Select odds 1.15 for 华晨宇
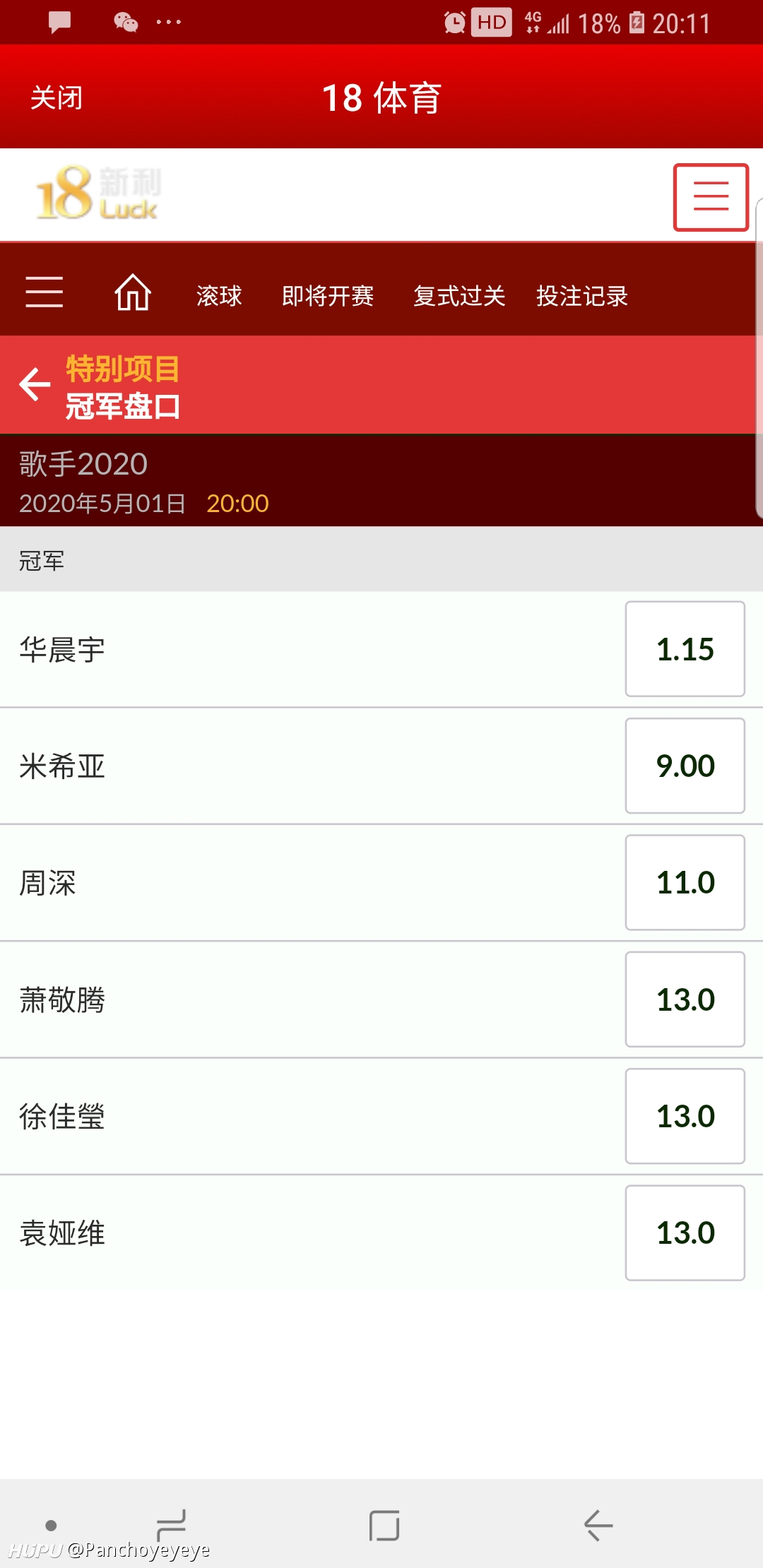This screenshot has height=1568, width=763. coord(685,649)
